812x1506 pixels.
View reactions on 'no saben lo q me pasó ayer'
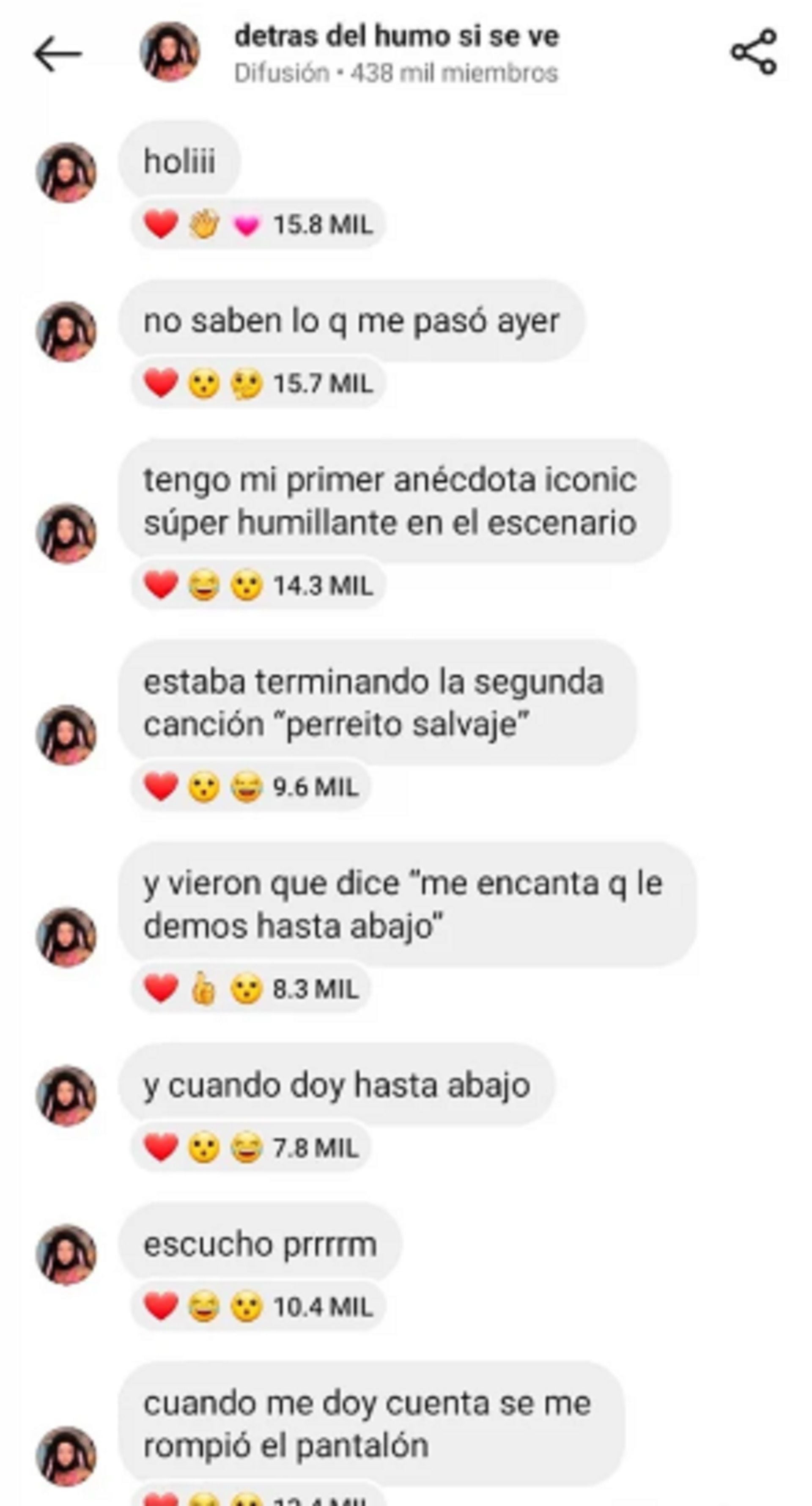point(257,384)
